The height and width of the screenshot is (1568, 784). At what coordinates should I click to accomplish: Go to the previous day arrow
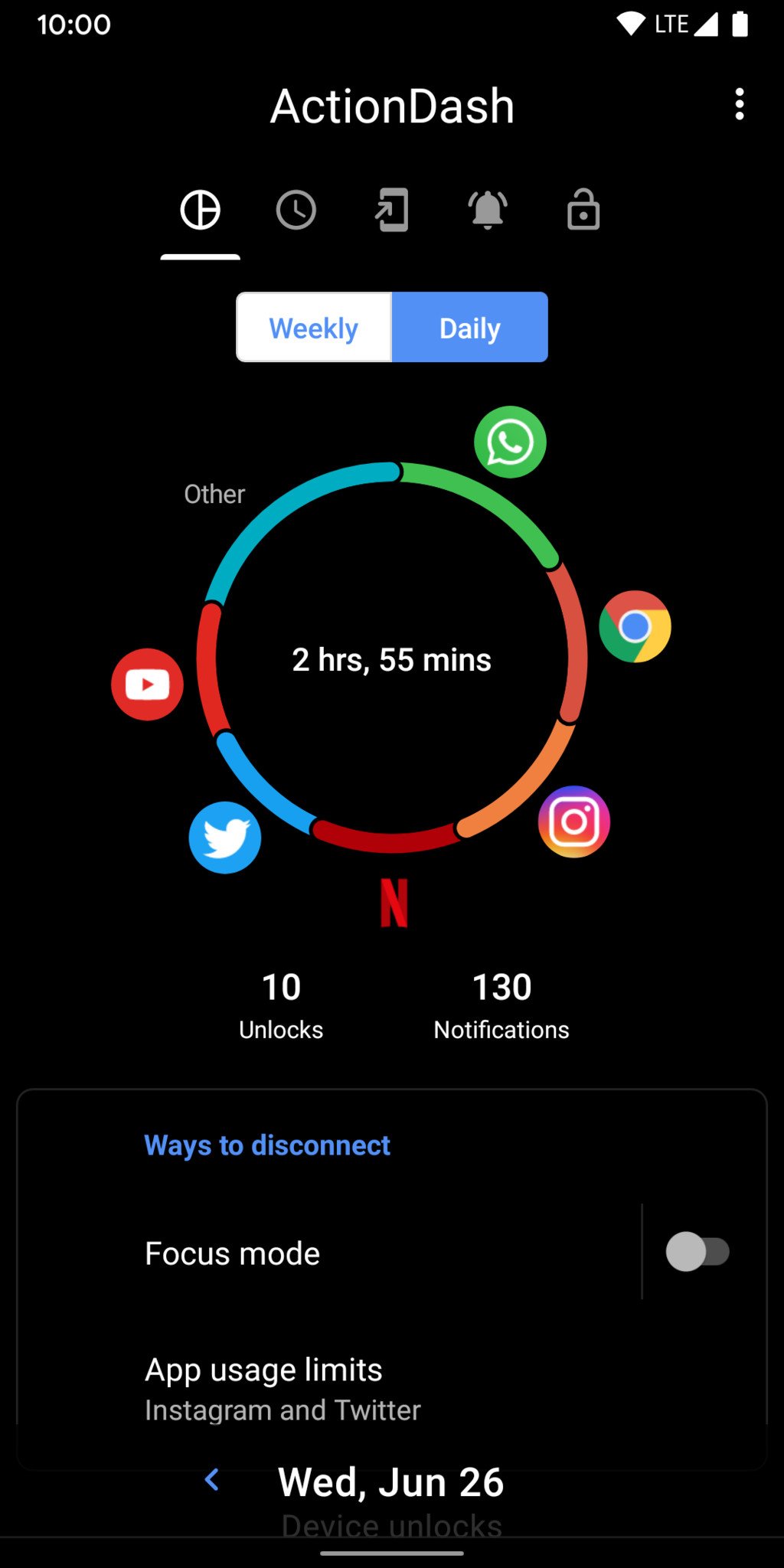coord(212,1480)
